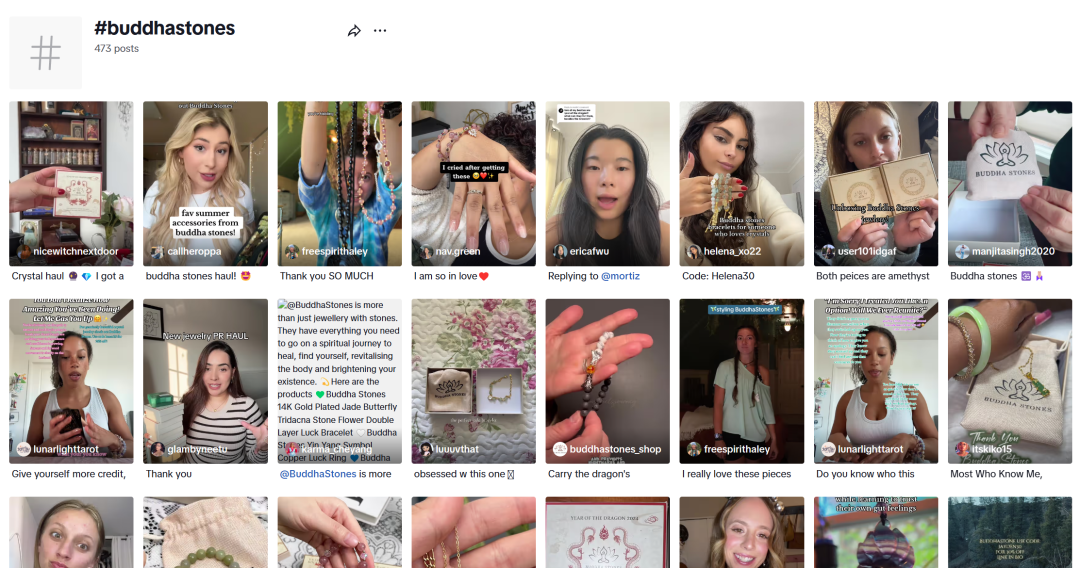The width and height of the screenshot is (1080, 568).
Task: Open lunarlighttarot's Do you know why this video
Action: 875,380
